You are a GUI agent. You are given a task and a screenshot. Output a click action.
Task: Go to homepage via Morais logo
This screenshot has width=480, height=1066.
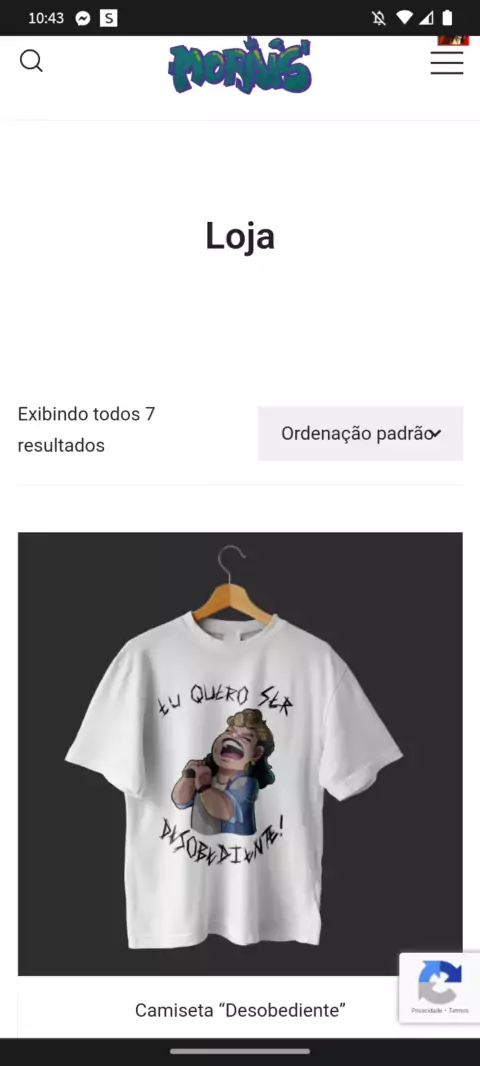tap(240, 67)
